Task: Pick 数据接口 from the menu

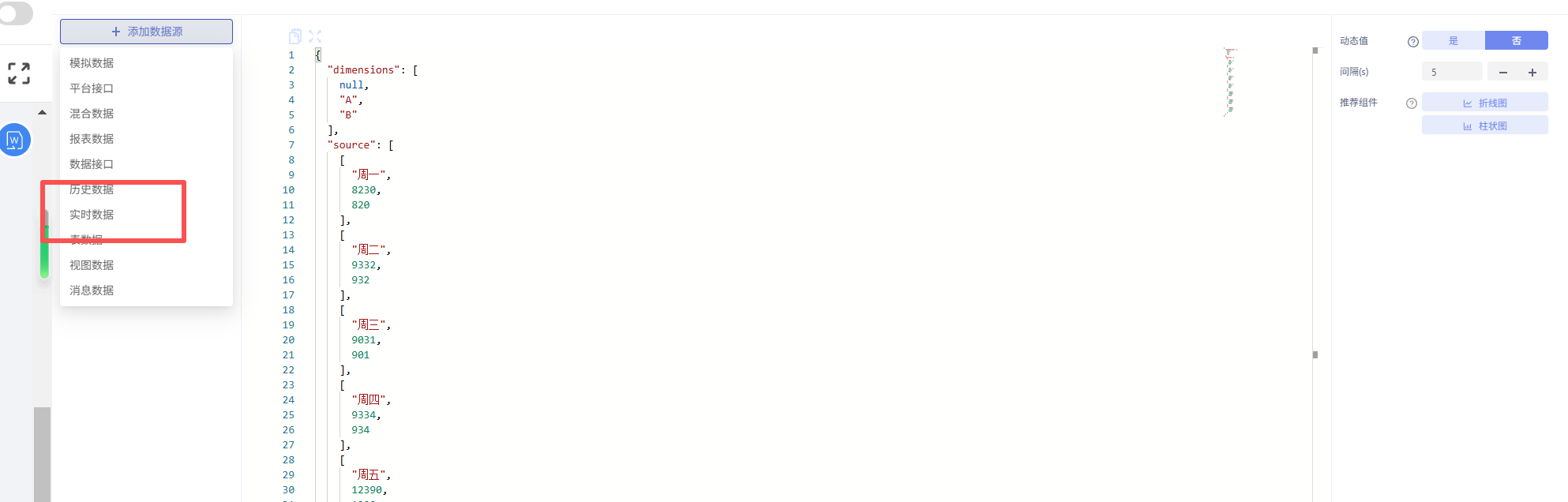Action: pos(92,164)
